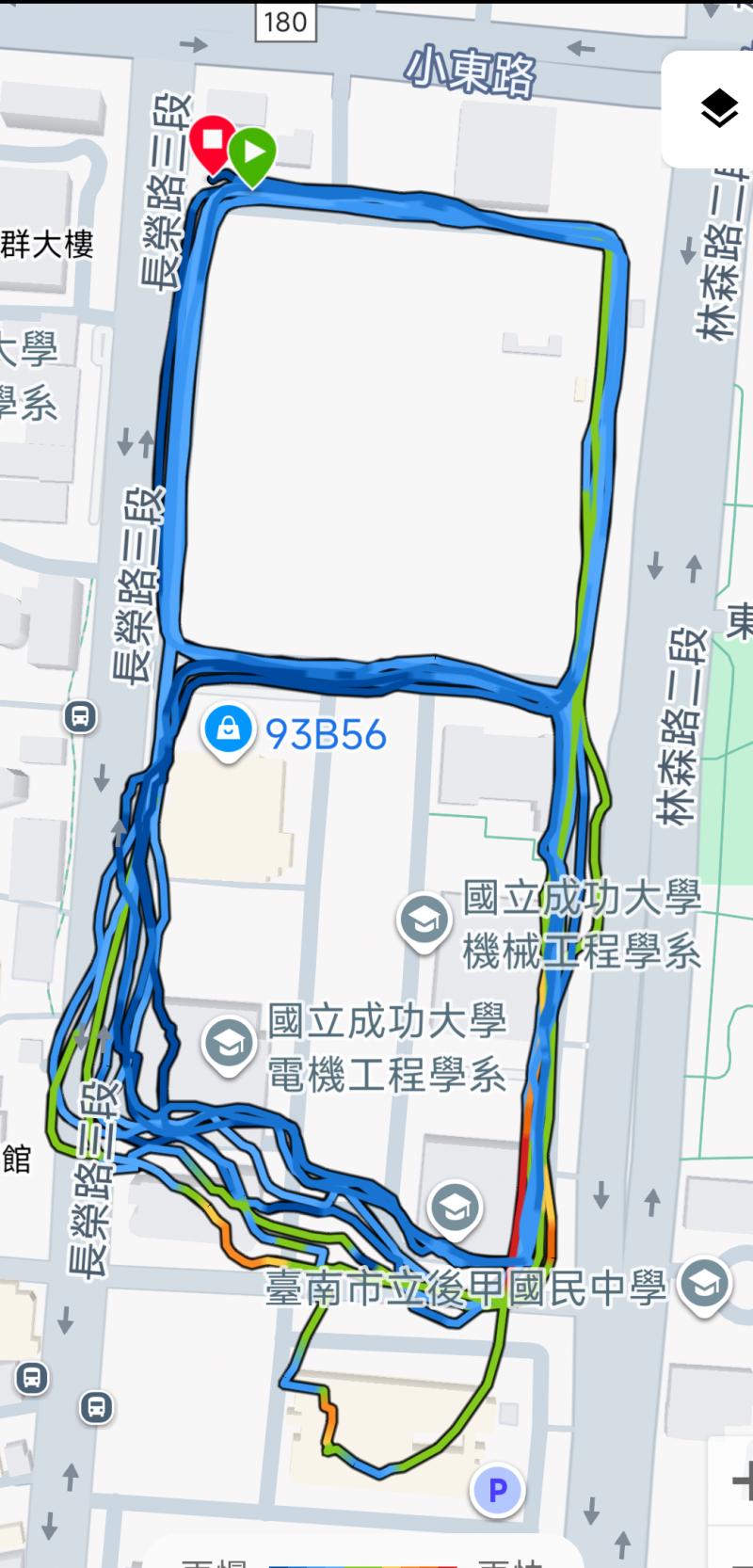Screen dimensions: 753x1568
Task: Tap the red route end marker
Action: 213,143
